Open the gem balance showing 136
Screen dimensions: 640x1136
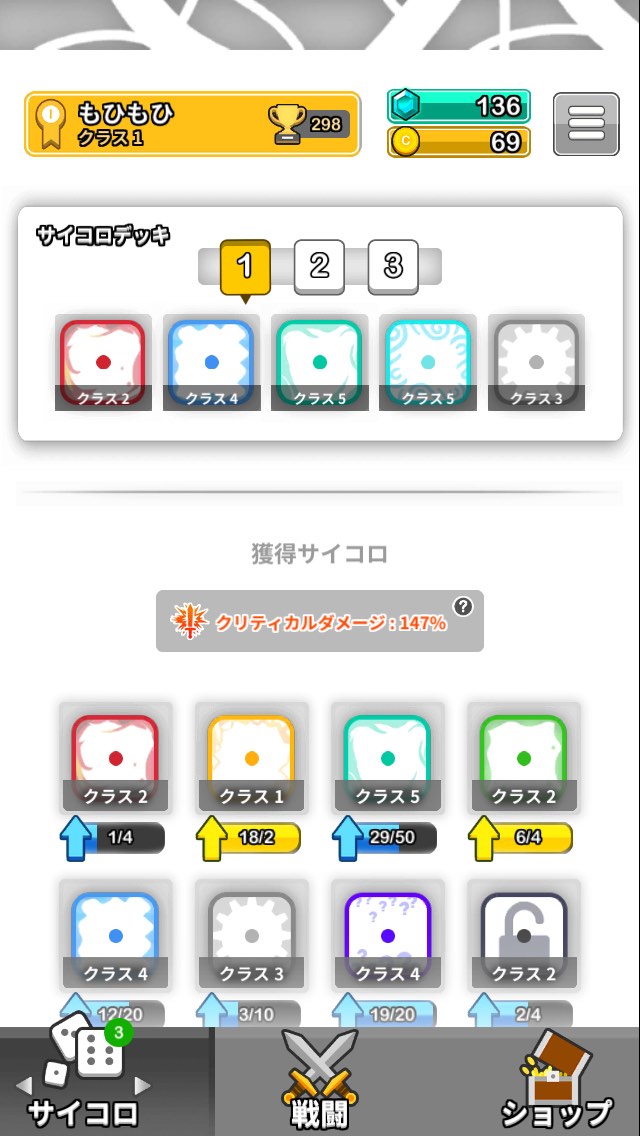pyautogui.click(x=459, y=106)
